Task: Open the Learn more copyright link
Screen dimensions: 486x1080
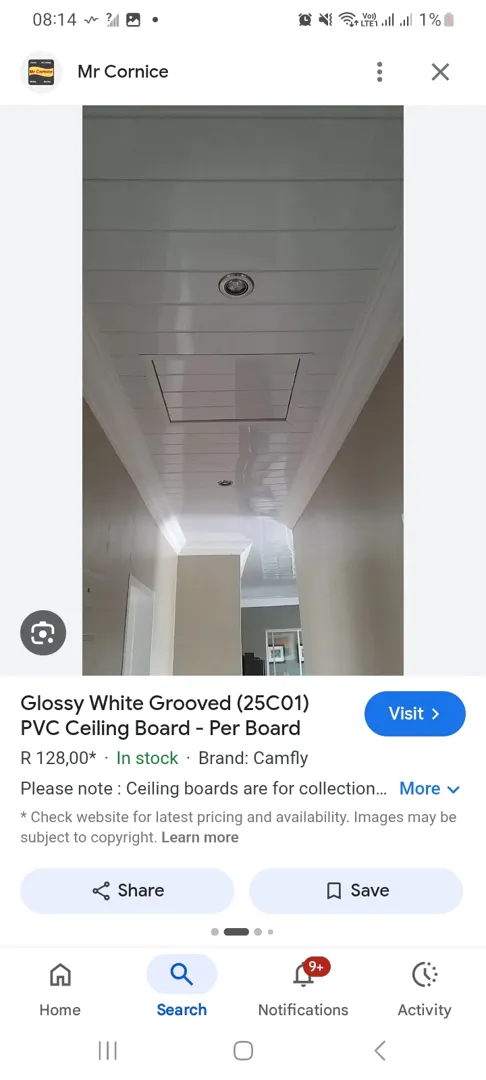Action: (x=200, y=838)
